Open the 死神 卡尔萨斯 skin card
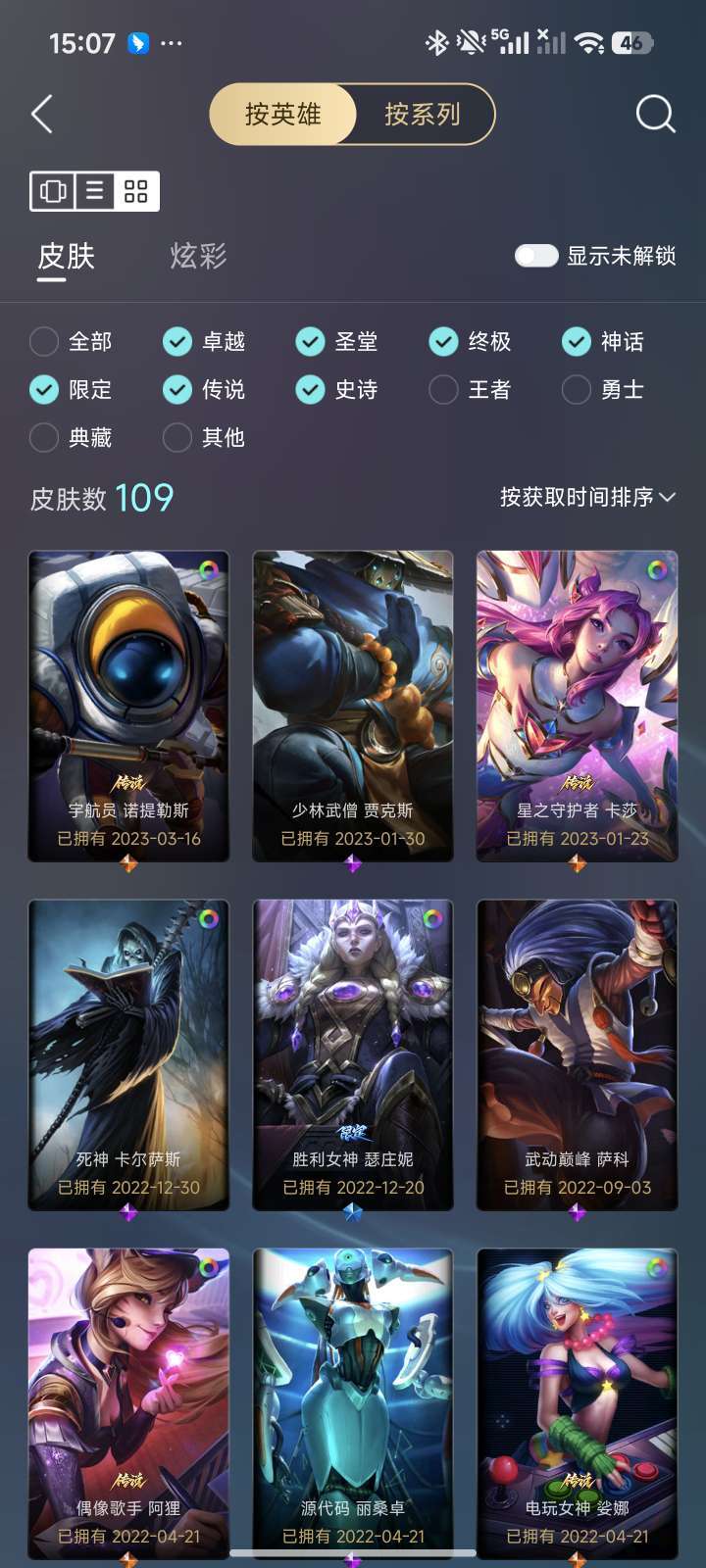 tap(128, 1055)
